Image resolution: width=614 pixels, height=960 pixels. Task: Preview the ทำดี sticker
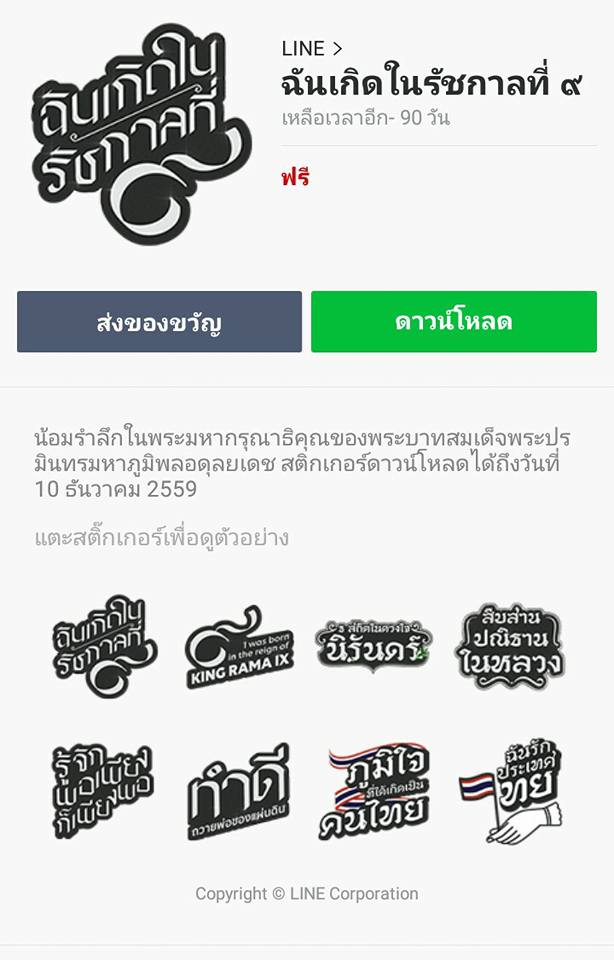239,791
